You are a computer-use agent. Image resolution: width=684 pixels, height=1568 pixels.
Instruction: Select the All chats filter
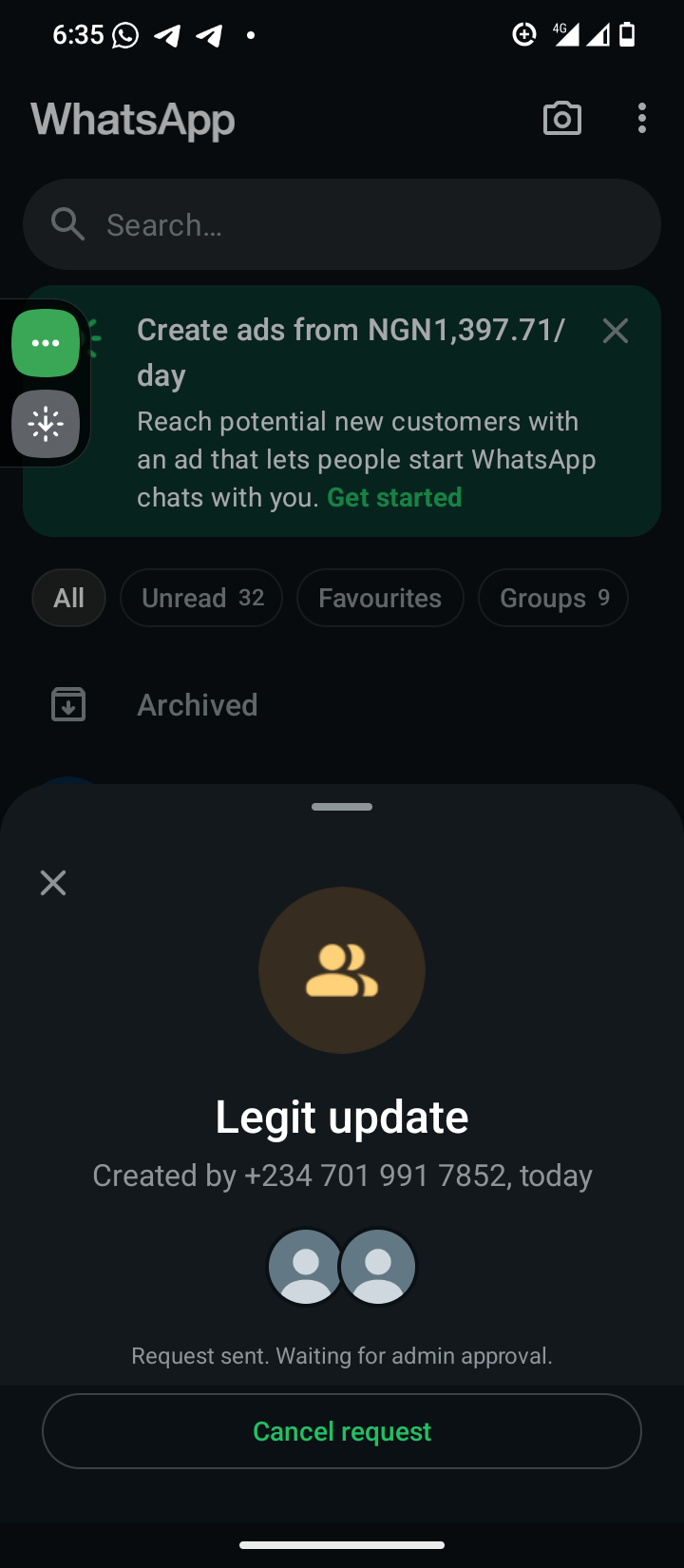click(x=69, y=598)
